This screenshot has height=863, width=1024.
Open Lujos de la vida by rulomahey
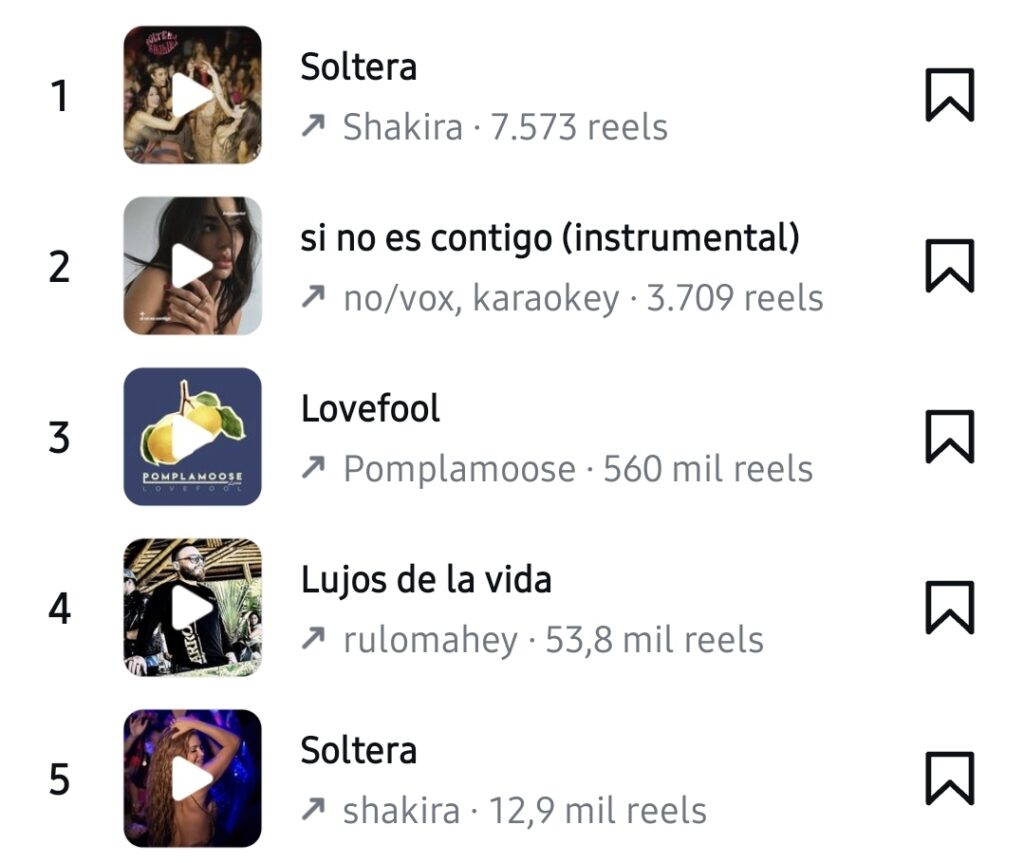click(x=426, y=580)
